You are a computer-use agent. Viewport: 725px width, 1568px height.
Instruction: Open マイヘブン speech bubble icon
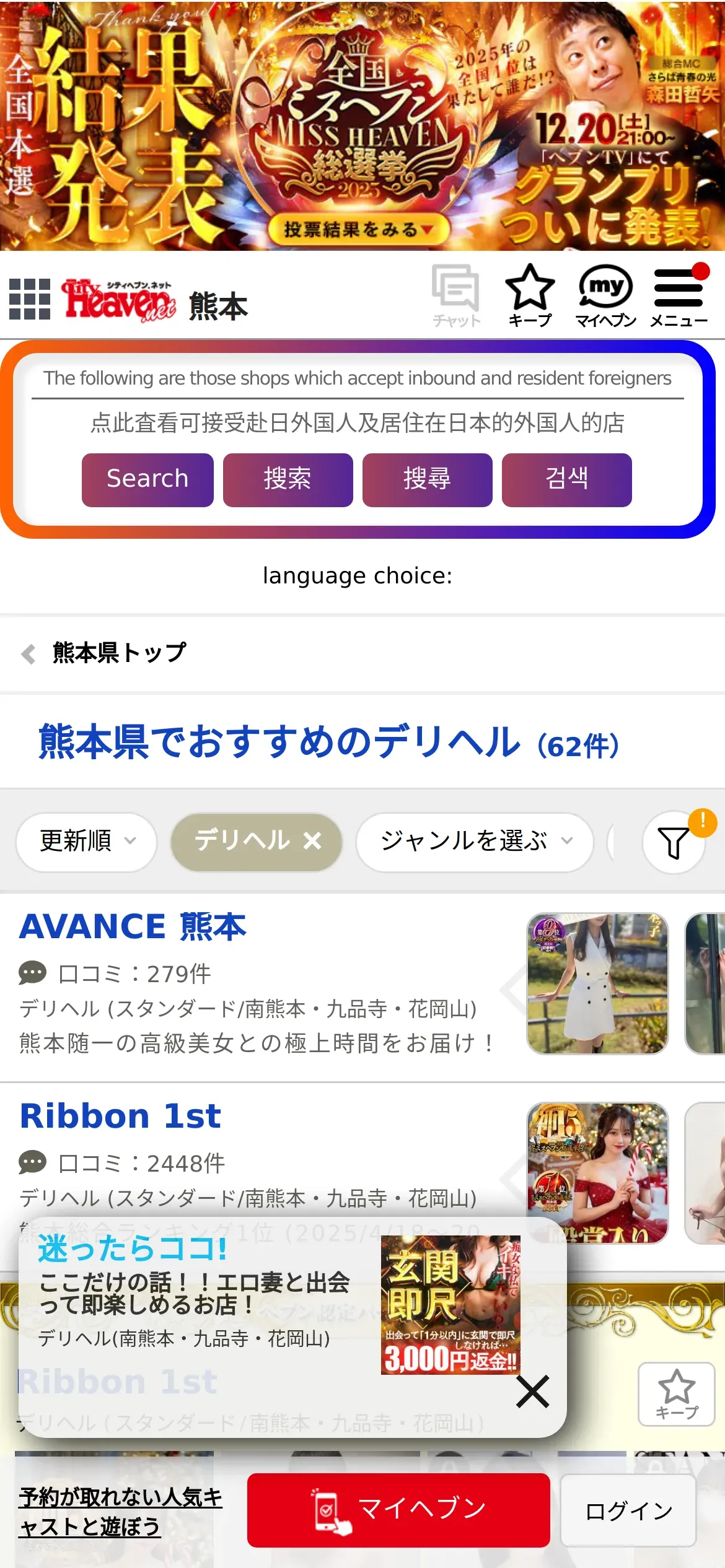[x=605, y=295]
